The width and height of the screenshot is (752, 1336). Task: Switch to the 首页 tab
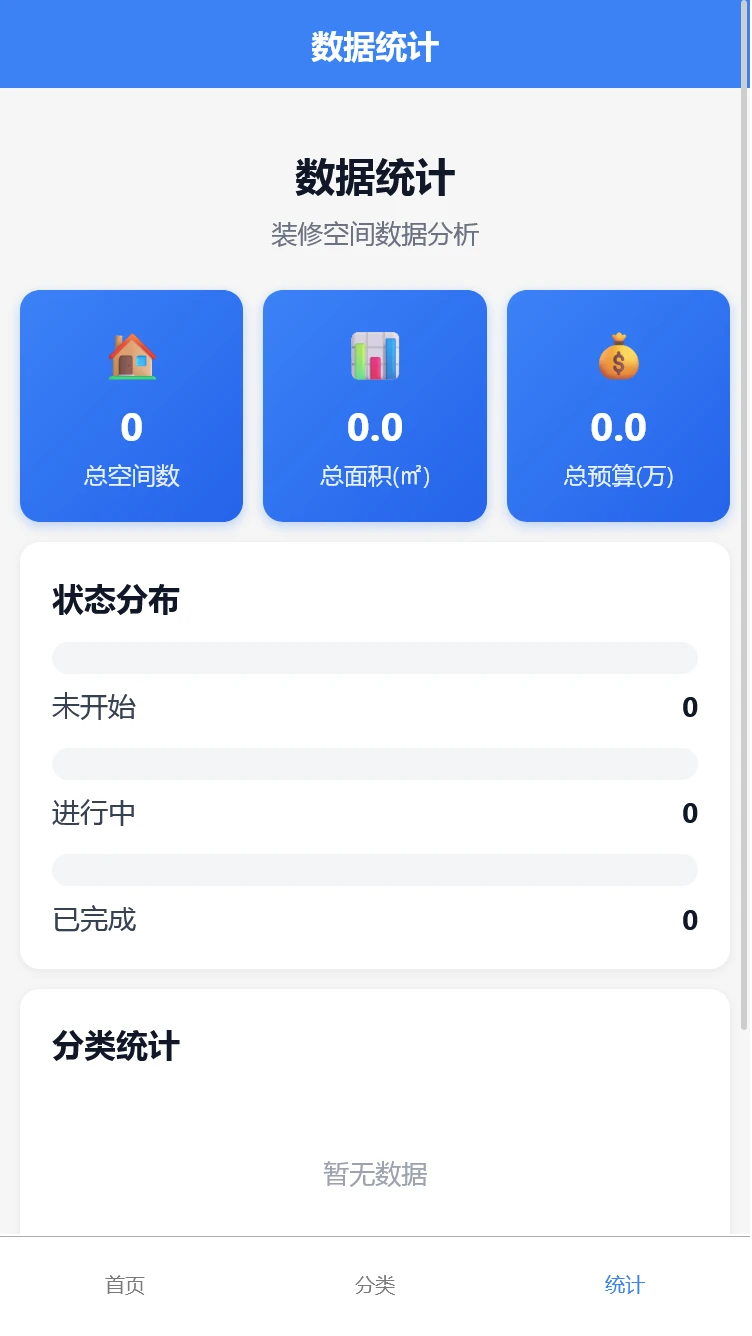[124, 1285]
